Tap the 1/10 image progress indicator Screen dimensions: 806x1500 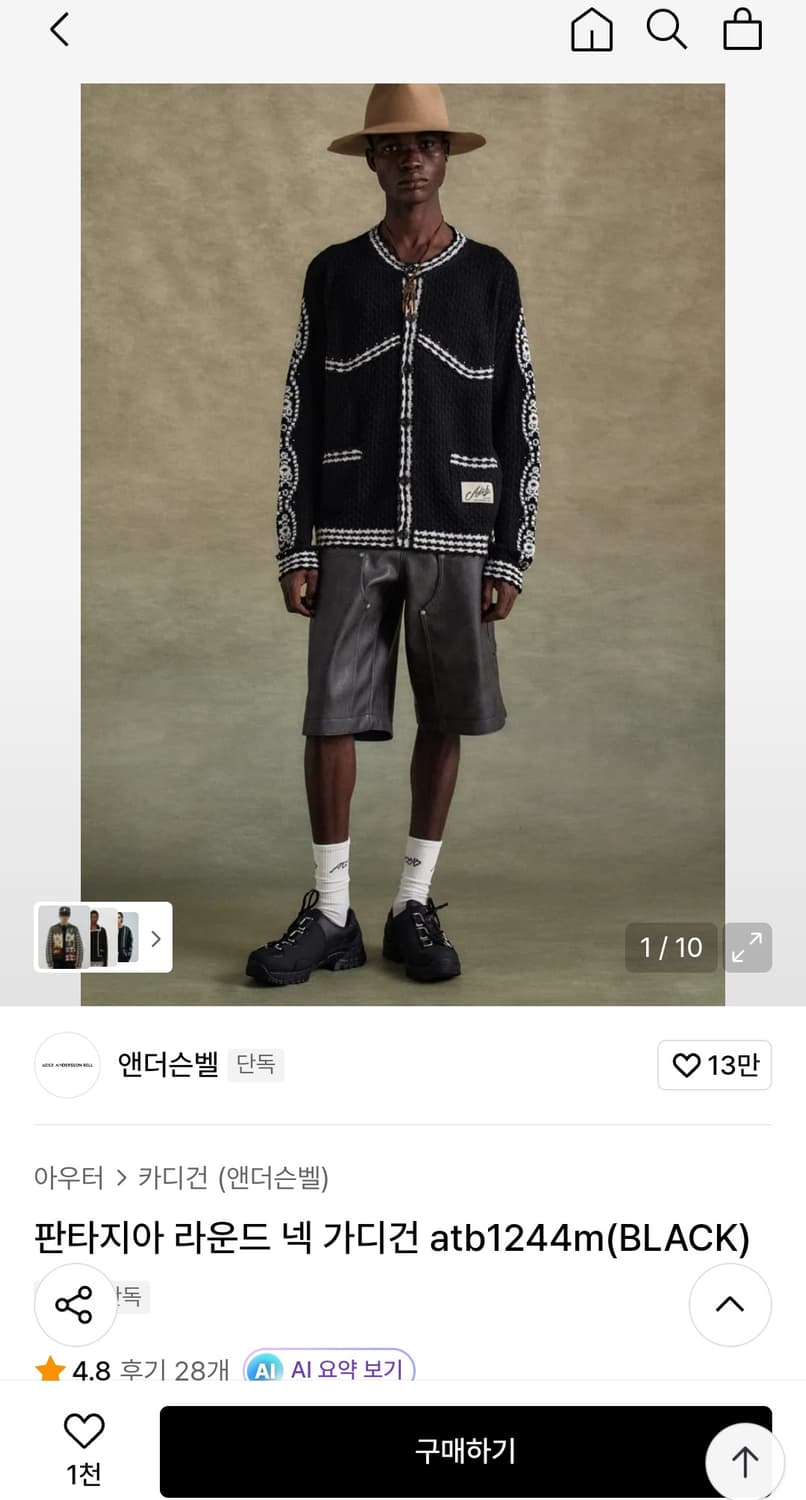(x=671, y=947)
